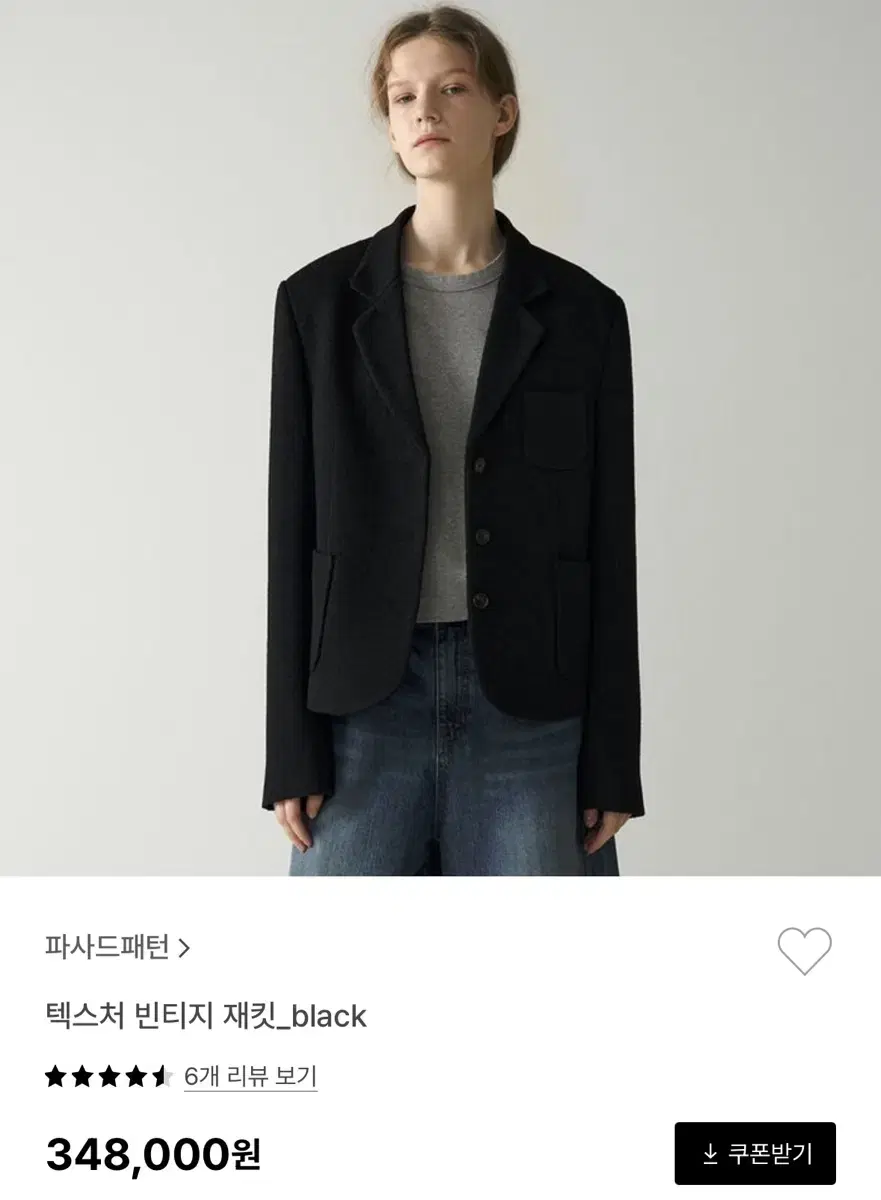Screen dimensions: 881x1200
Task: Tap the heart outline to save to wishlist
Action: point(806,950)
